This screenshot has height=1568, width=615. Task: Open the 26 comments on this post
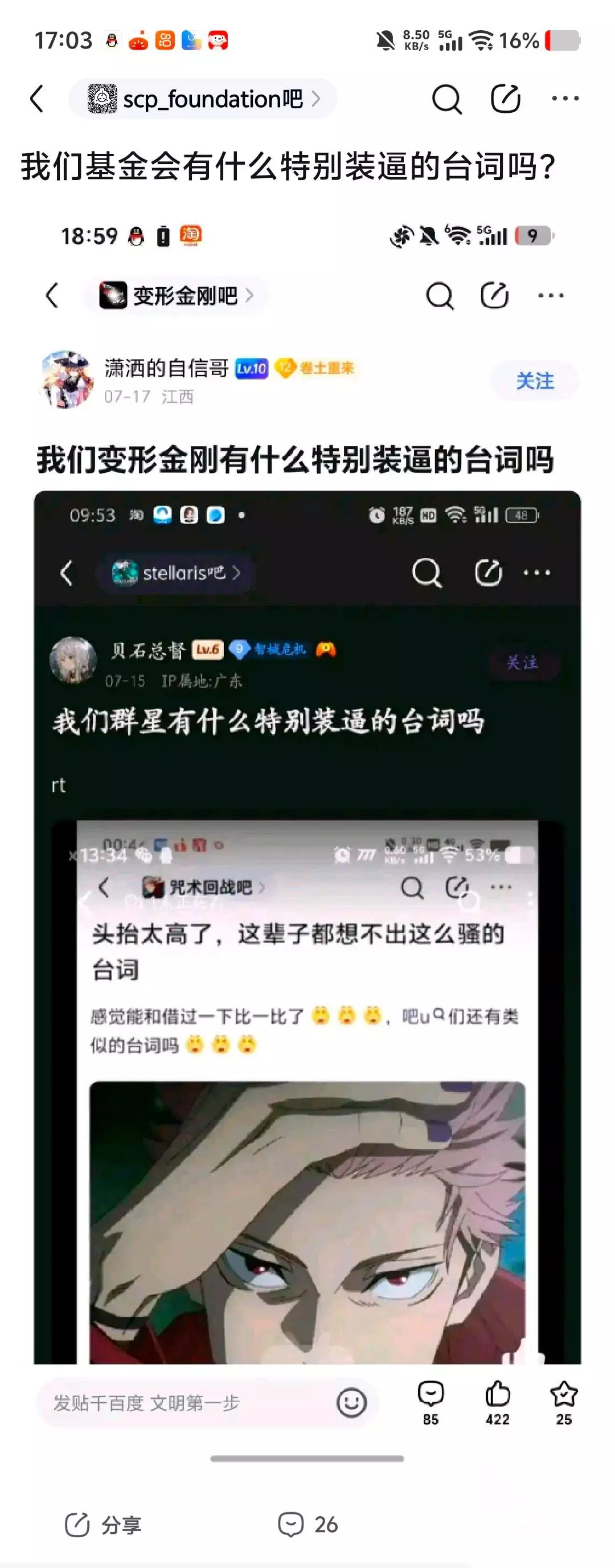click(x=308, y=1524)
